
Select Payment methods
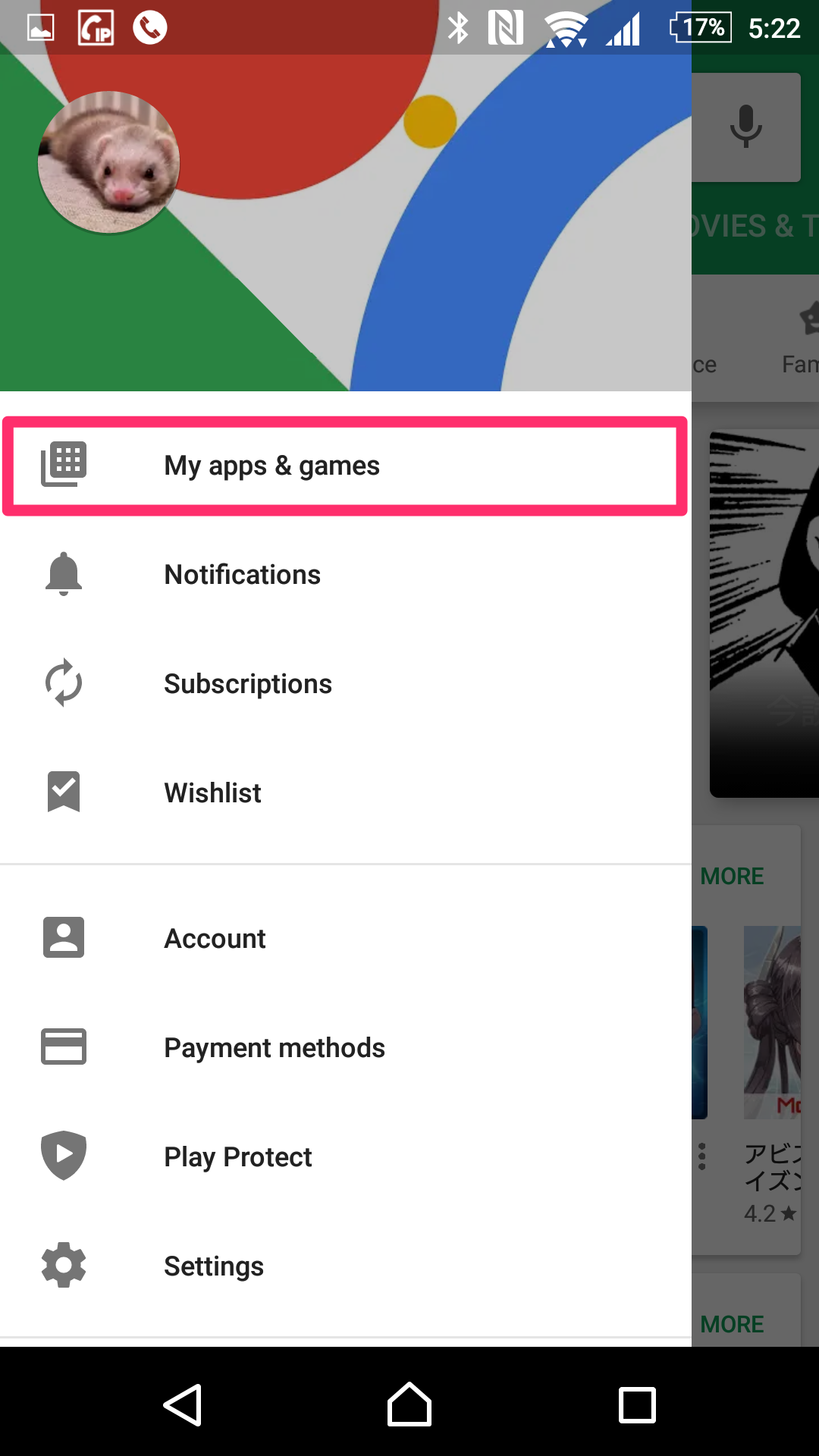(275, 1048)
